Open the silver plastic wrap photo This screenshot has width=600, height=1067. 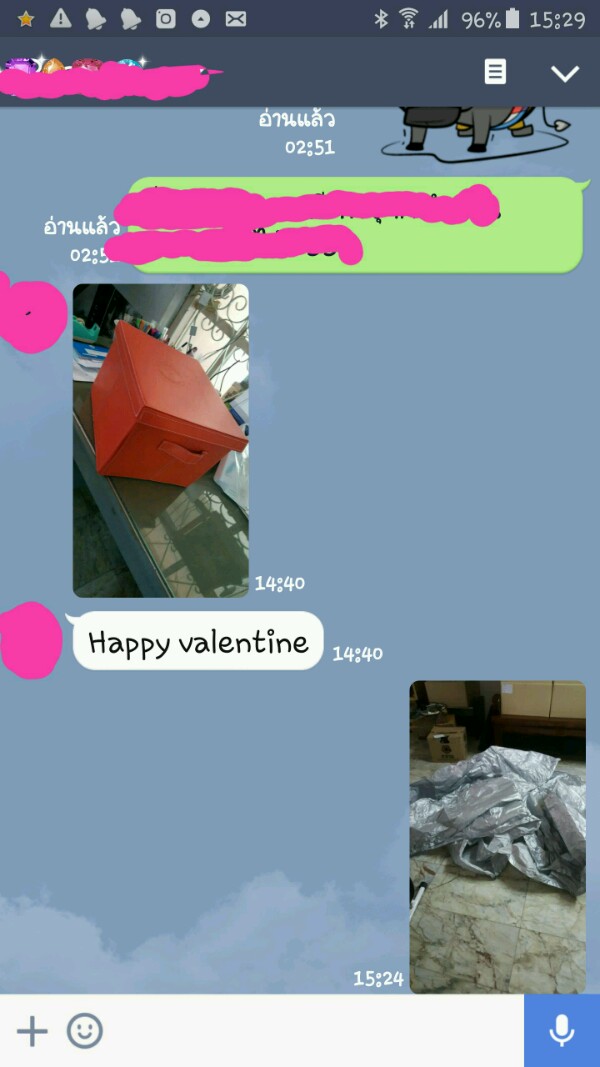pos(497,836)
